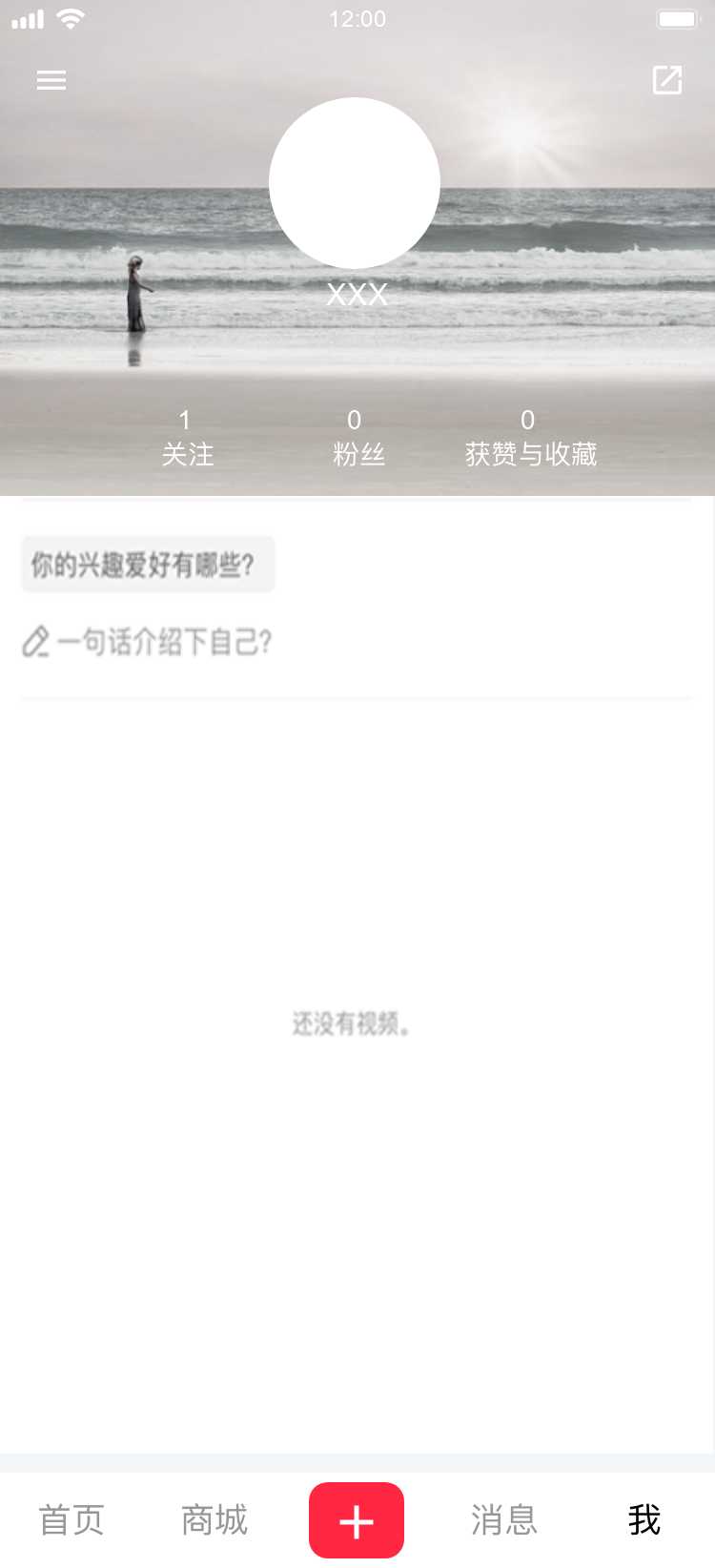
Task: Open the profile avatar picture
Action: (x=355, y=182)
